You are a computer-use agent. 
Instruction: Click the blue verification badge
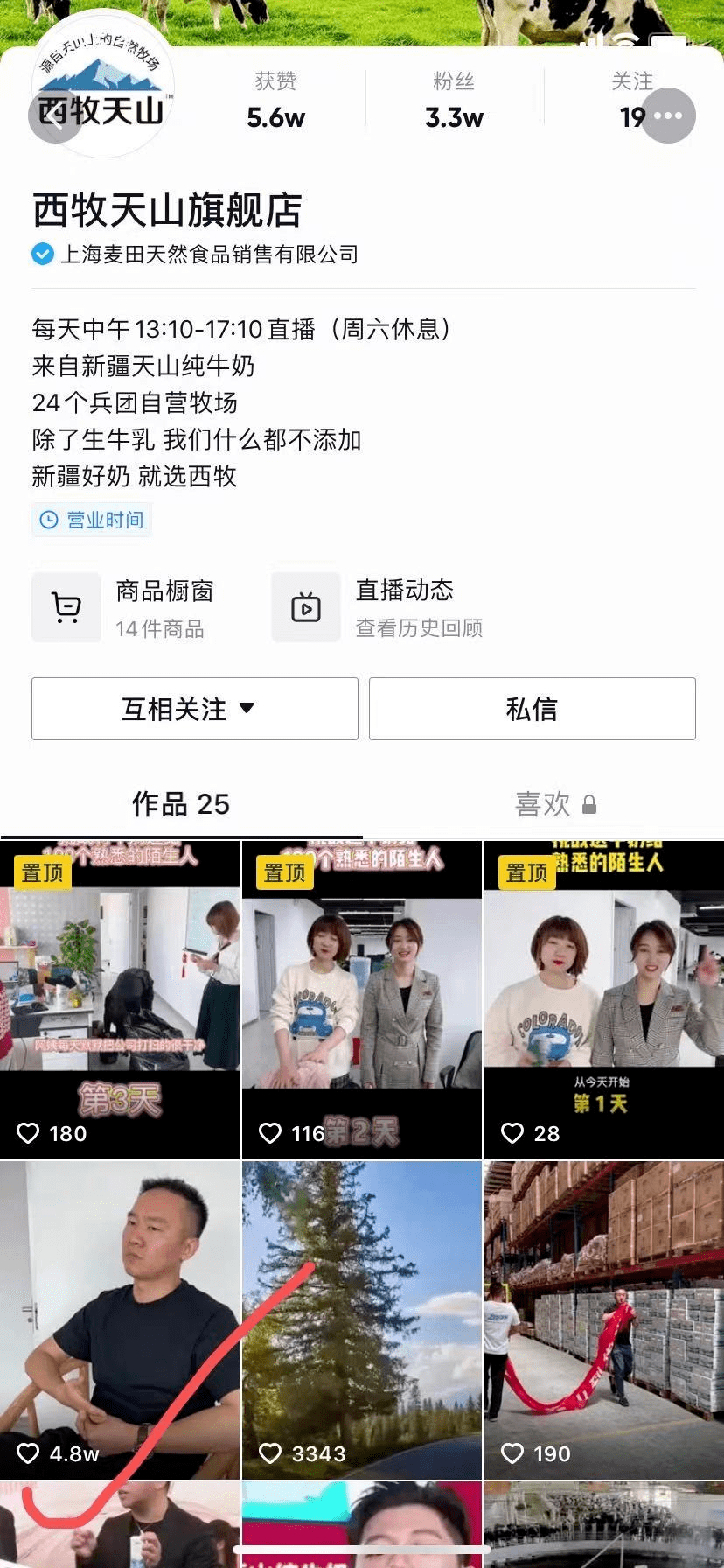coord(42,255)
